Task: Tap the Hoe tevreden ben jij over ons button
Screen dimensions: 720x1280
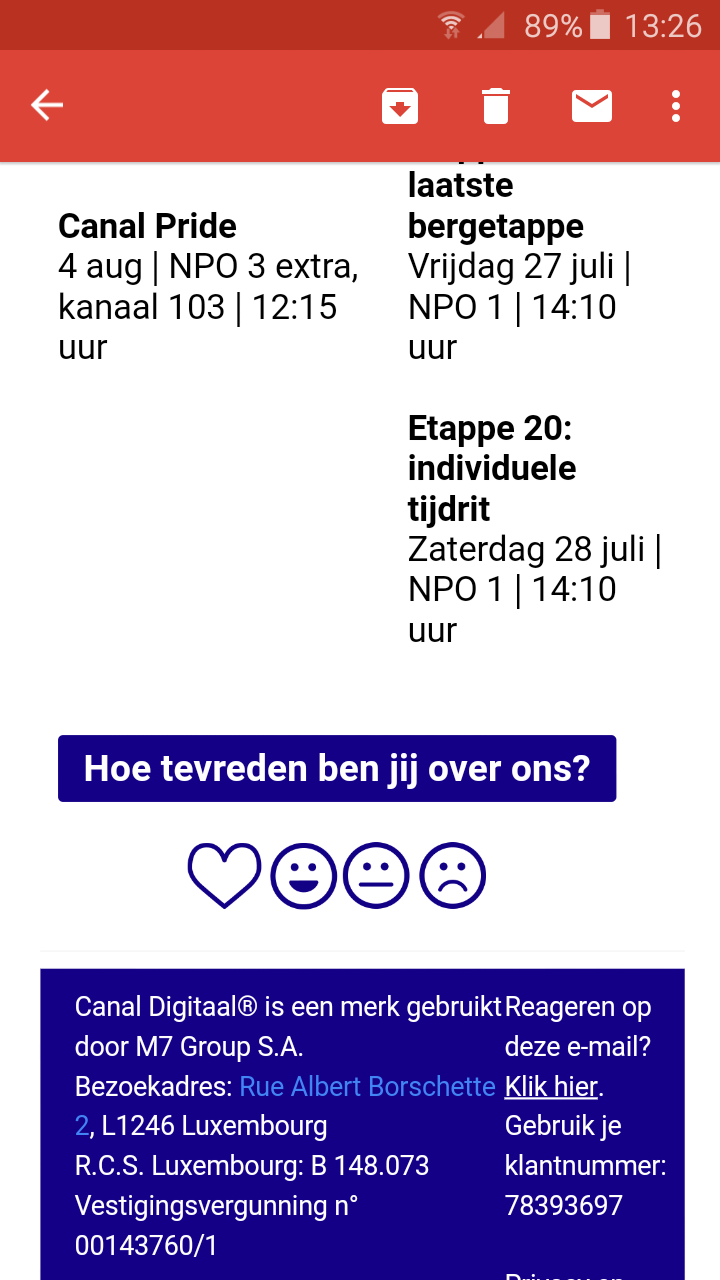Action: [x=337, y=768]
